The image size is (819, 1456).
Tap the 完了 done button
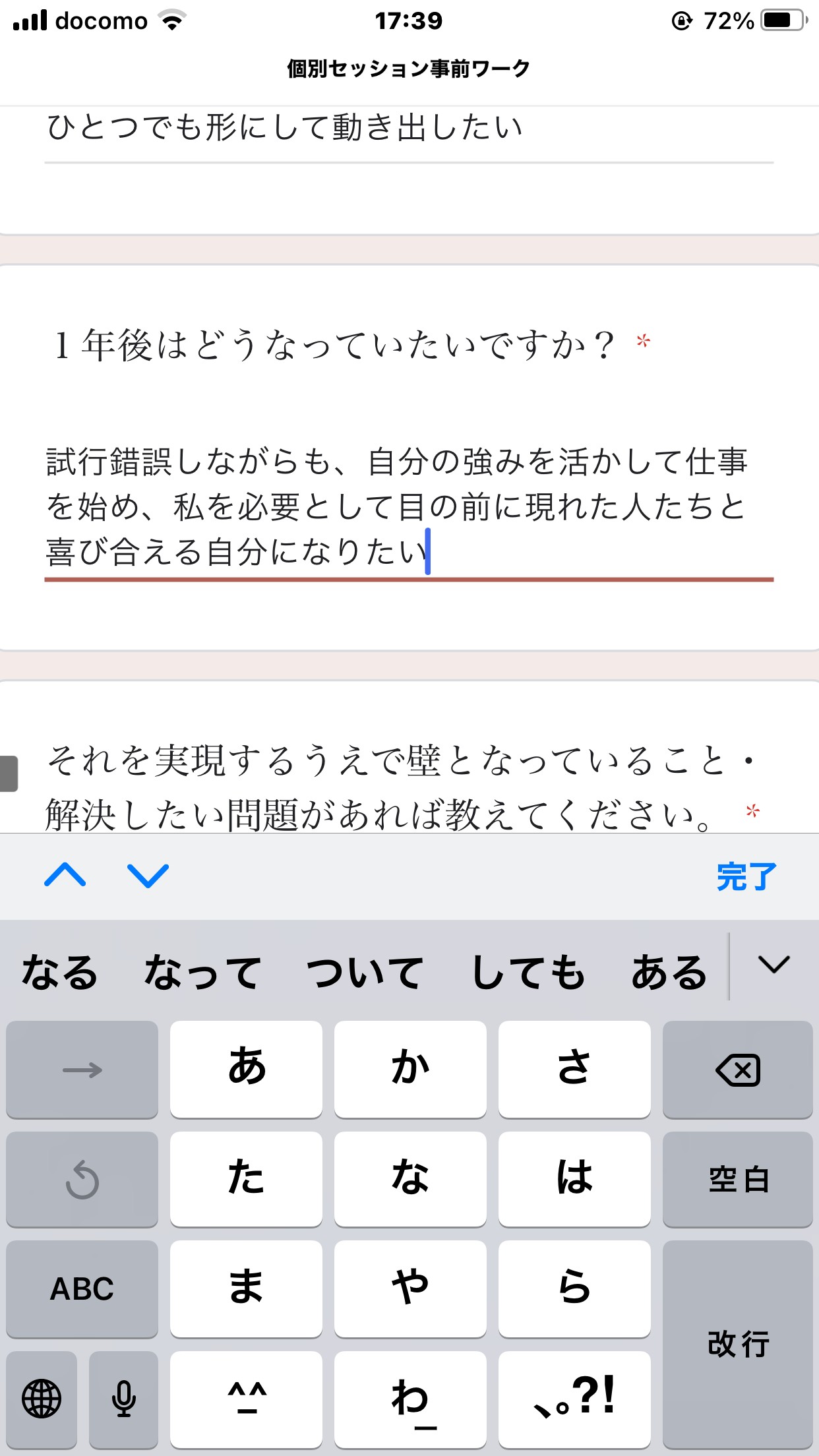[x=746, y=876]
